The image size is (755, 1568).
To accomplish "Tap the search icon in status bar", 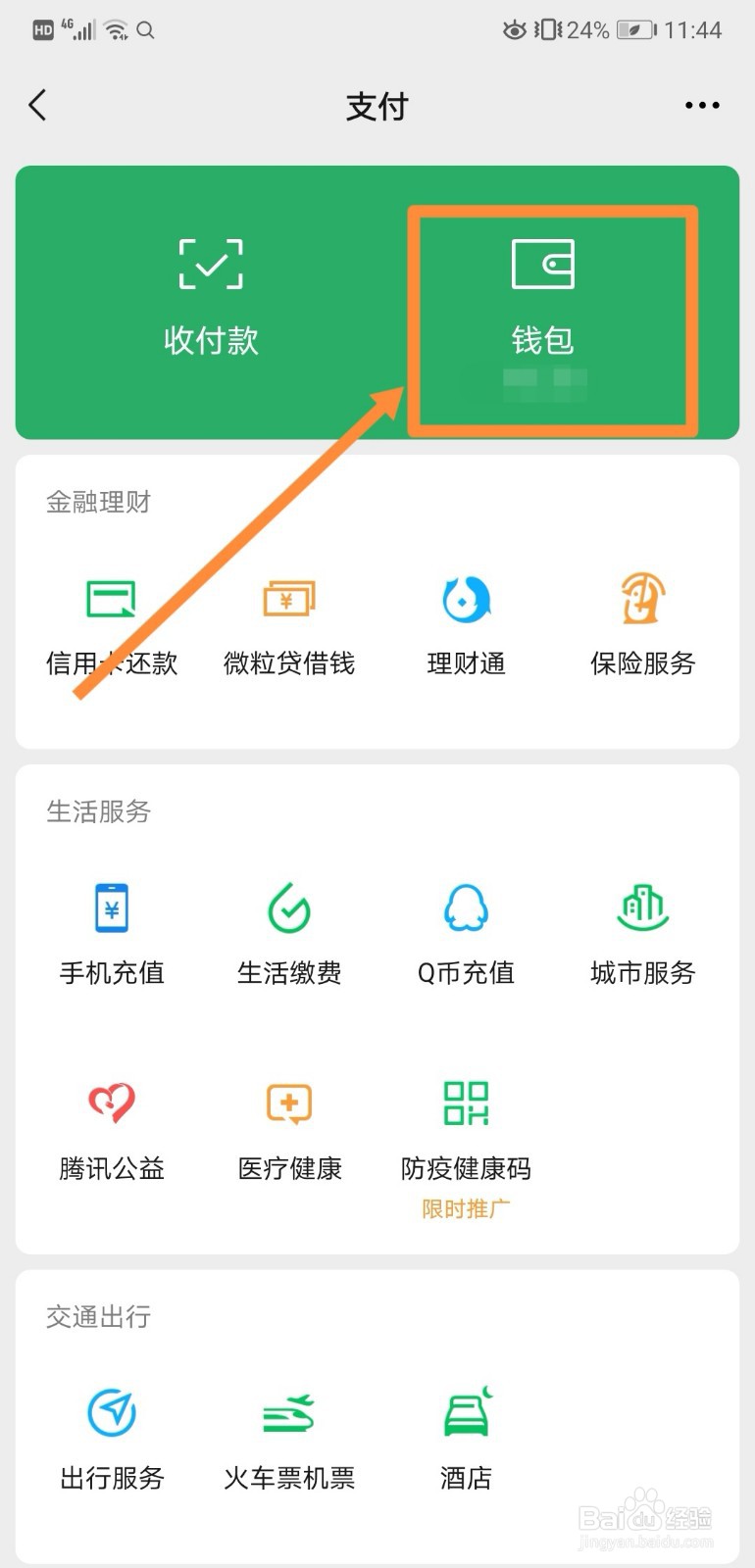I will 146,30.
